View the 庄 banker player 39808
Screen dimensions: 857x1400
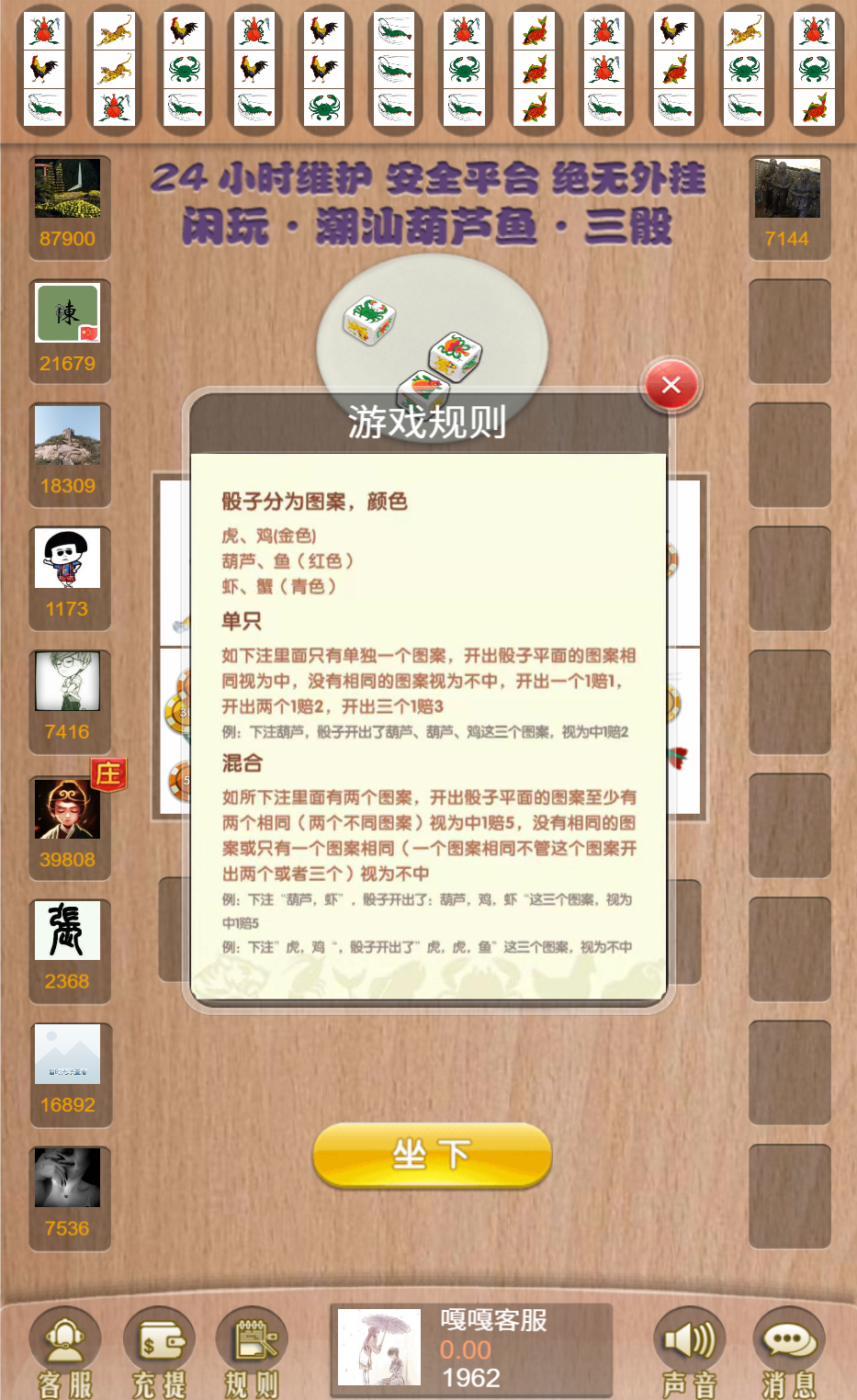pos(68,820)
